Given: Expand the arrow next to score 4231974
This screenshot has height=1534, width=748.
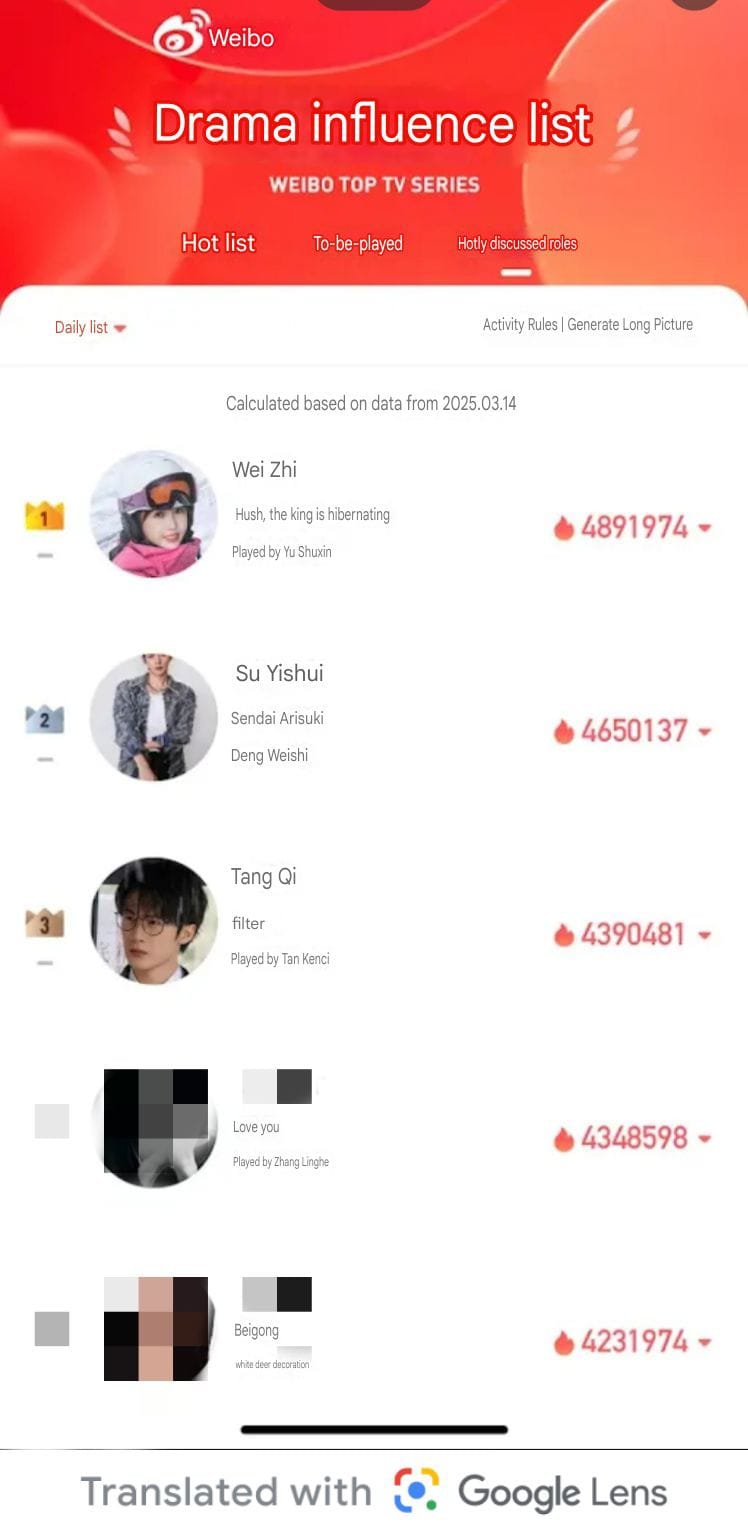Looking at the screenshot, I should pos(705,1343).
